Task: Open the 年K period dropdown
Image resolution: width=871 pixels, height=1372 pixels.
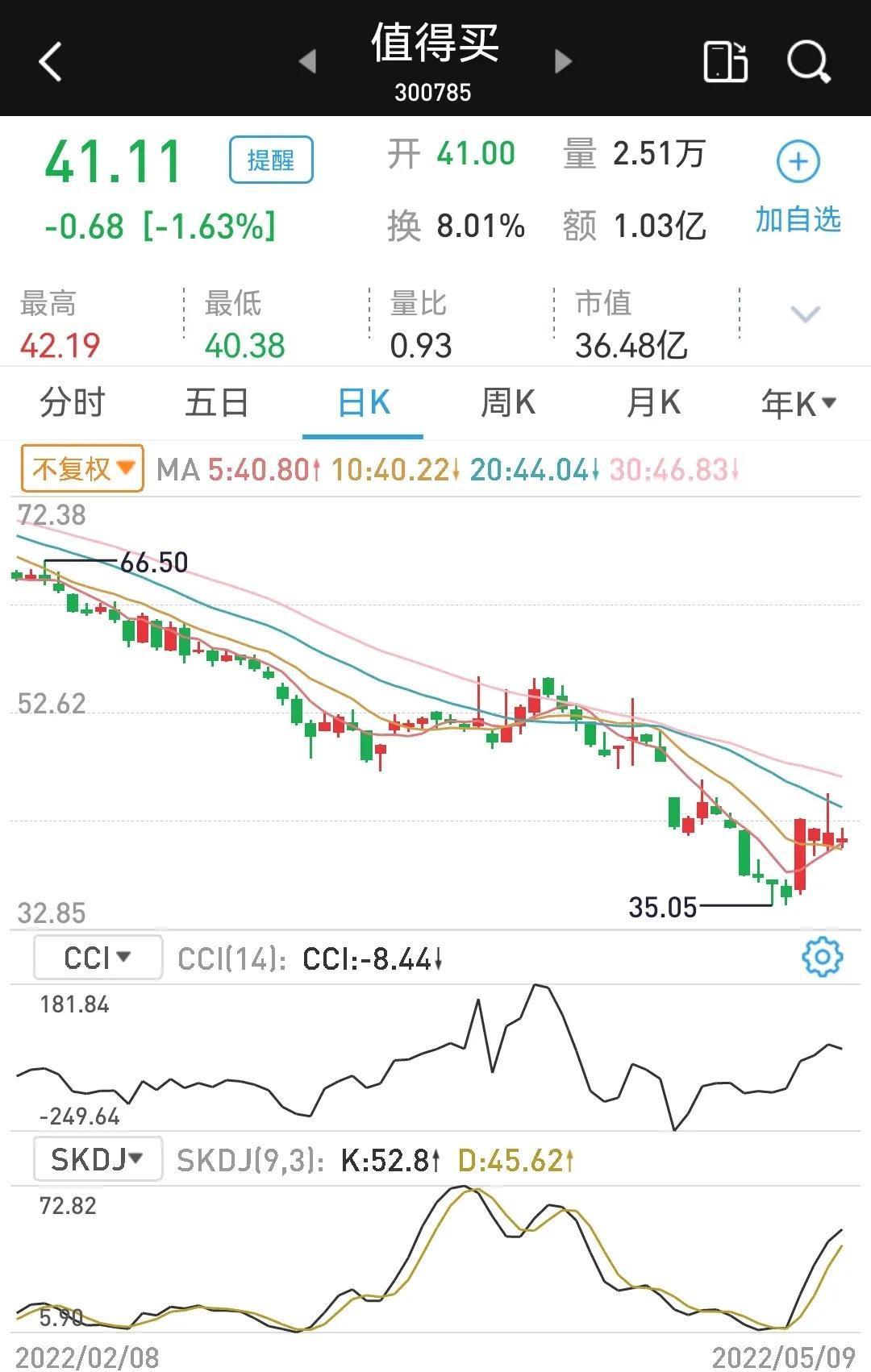Action: click(798, 402)
